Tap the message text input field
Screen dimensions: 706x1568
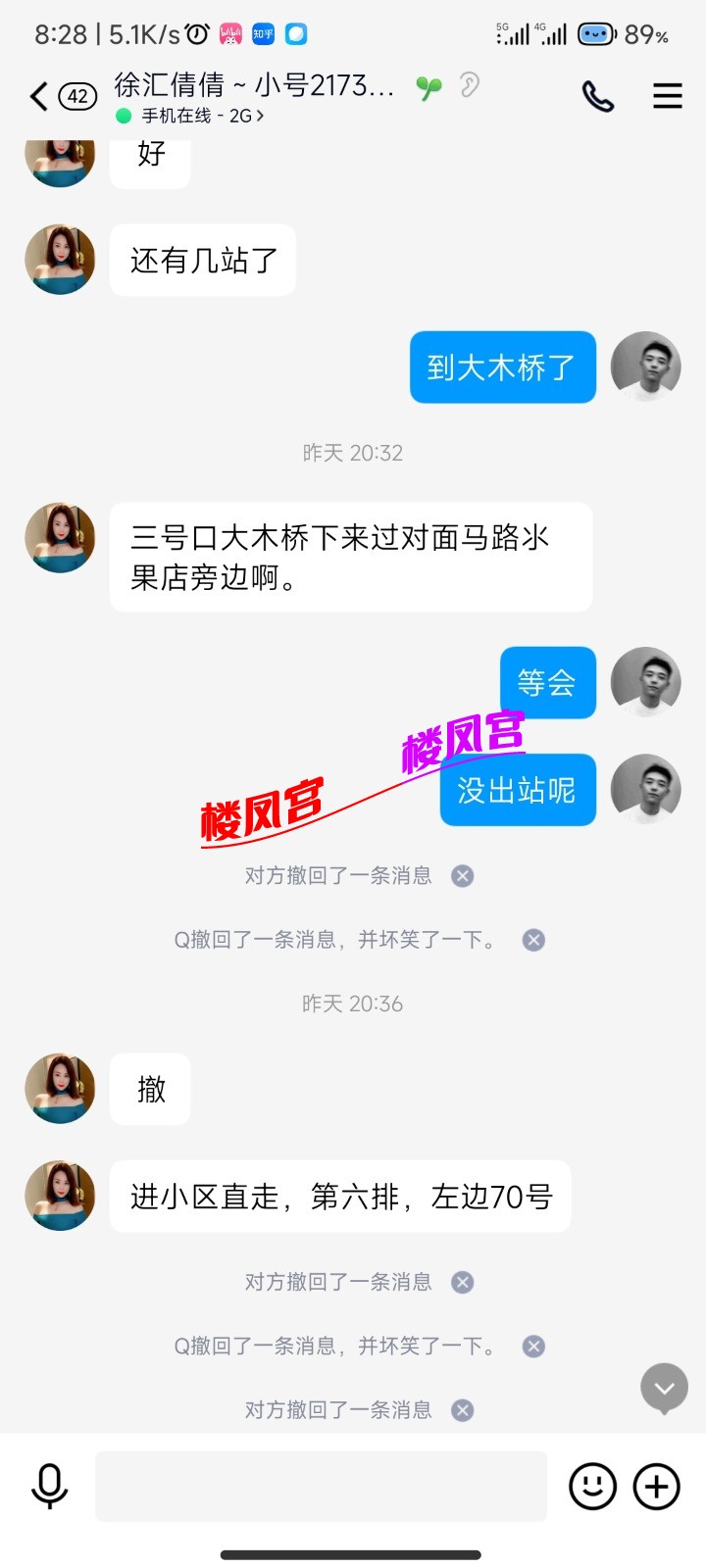point(321,1486)
